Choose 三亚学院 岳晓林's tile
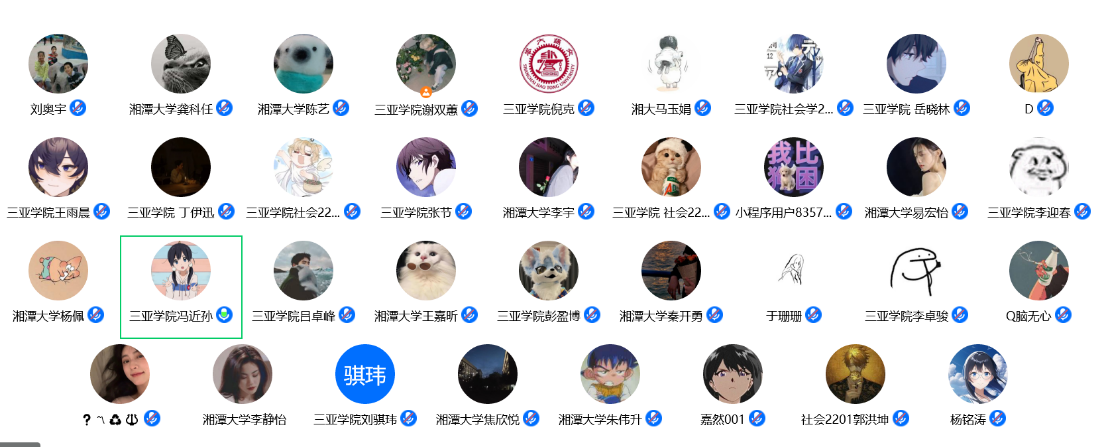The width and height of the screenshot is (1106, 447). click(916, 64)
